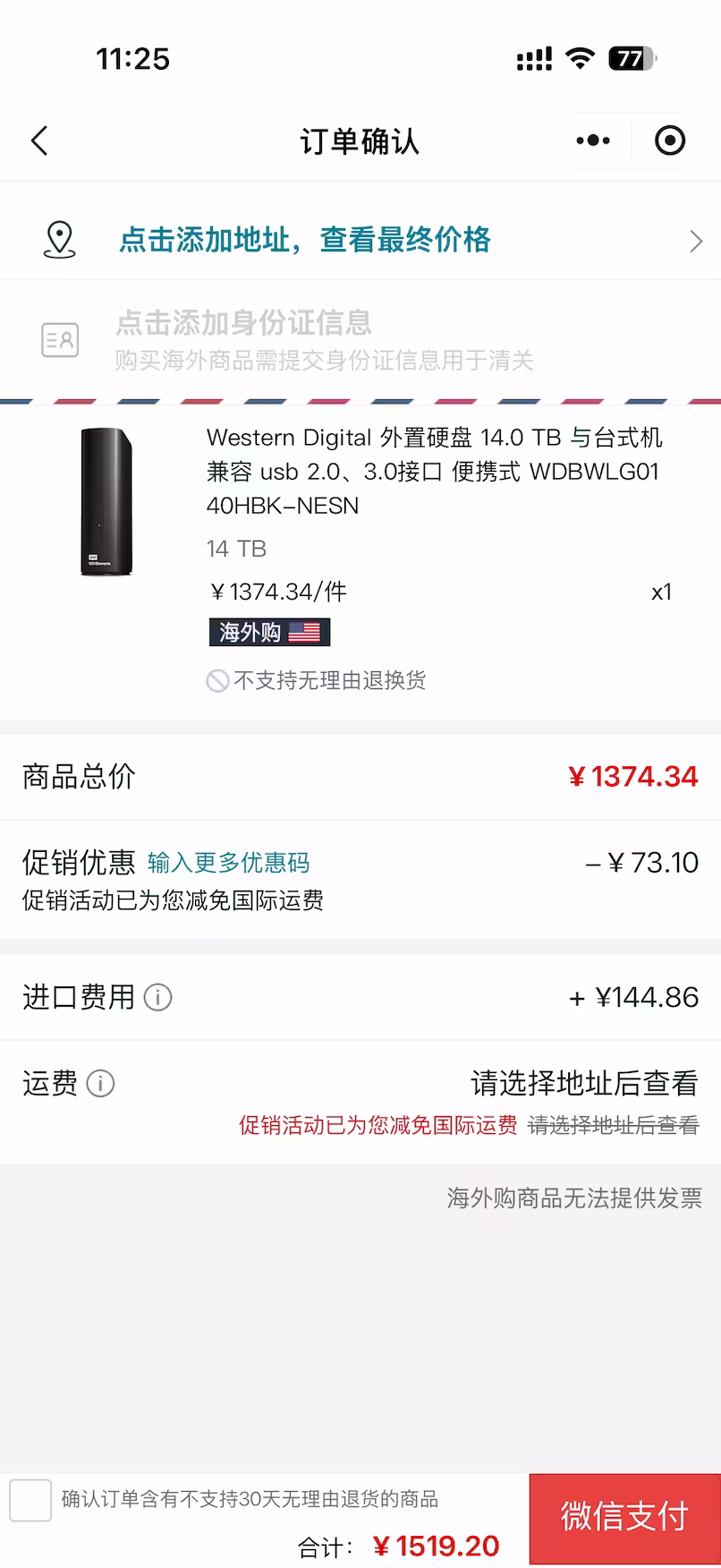Click the import fees info icon

(x=158, y=997)
